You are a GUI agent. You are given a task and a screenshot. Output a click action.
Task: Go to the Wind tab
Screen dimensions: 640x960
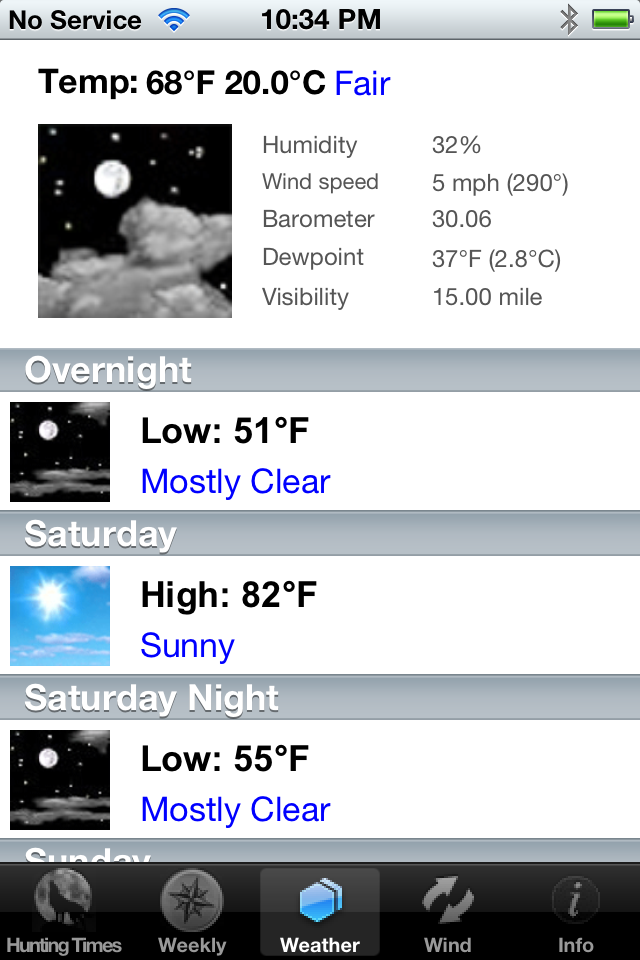point(448,912)
